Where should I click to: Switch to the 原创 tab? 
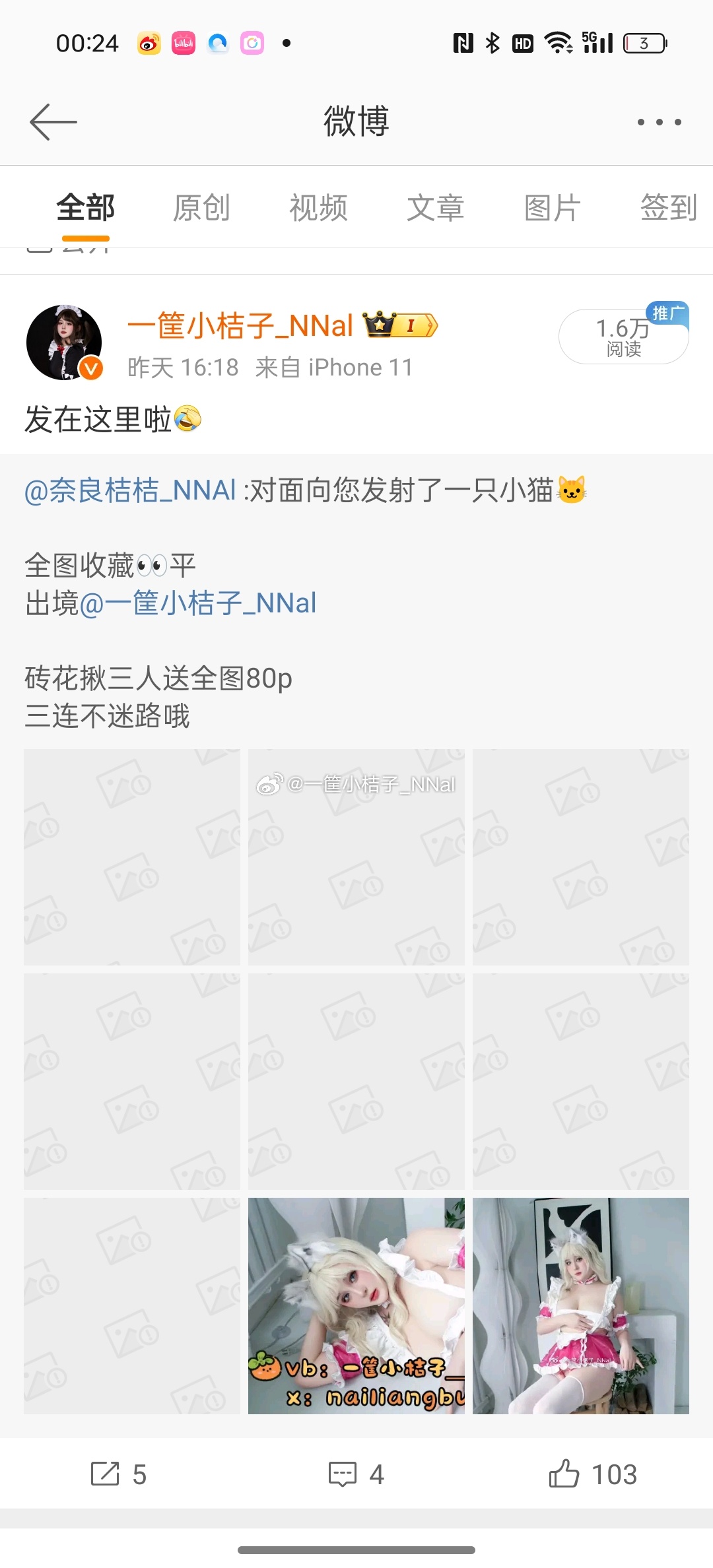pyautogui.click(x=201, y=208)
